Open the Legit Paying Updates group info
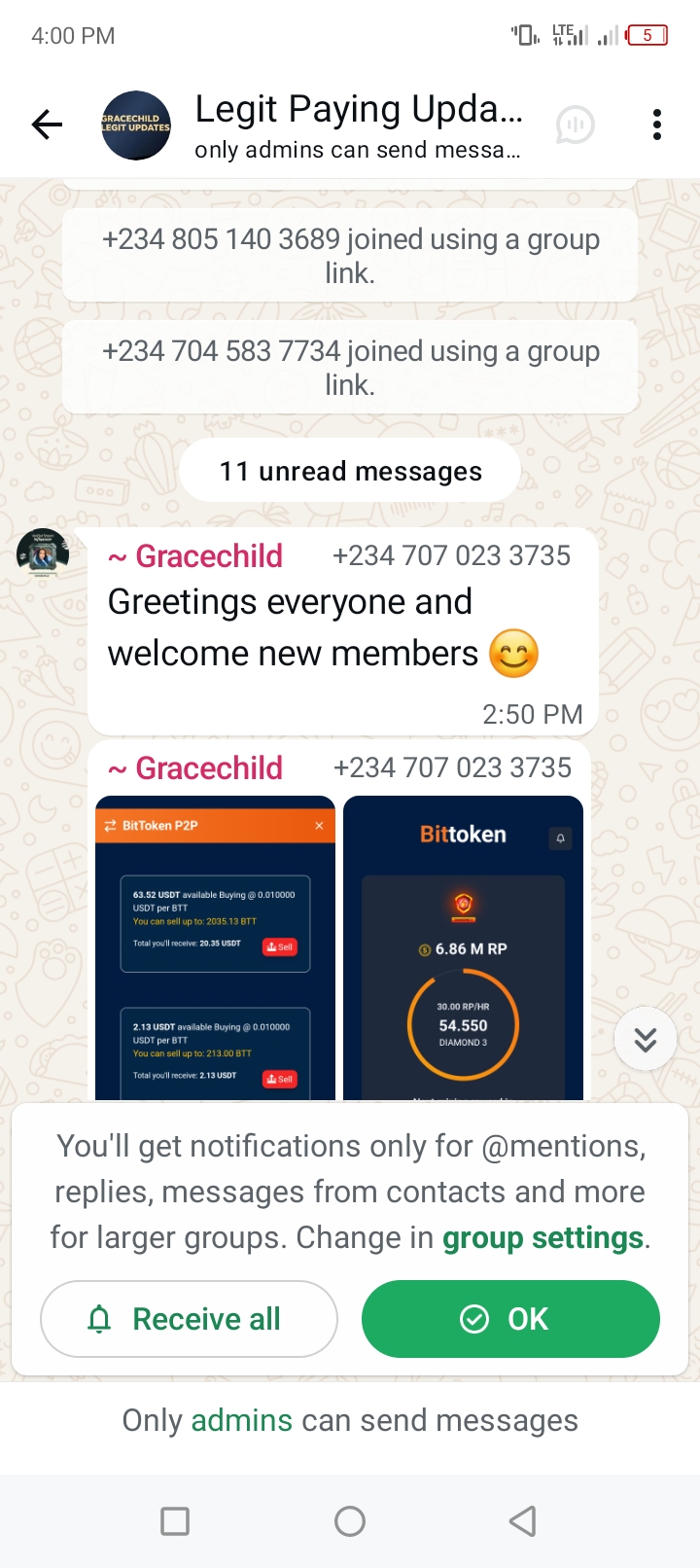This screenshot has width=700, height=1568. (x=358, y=125)
